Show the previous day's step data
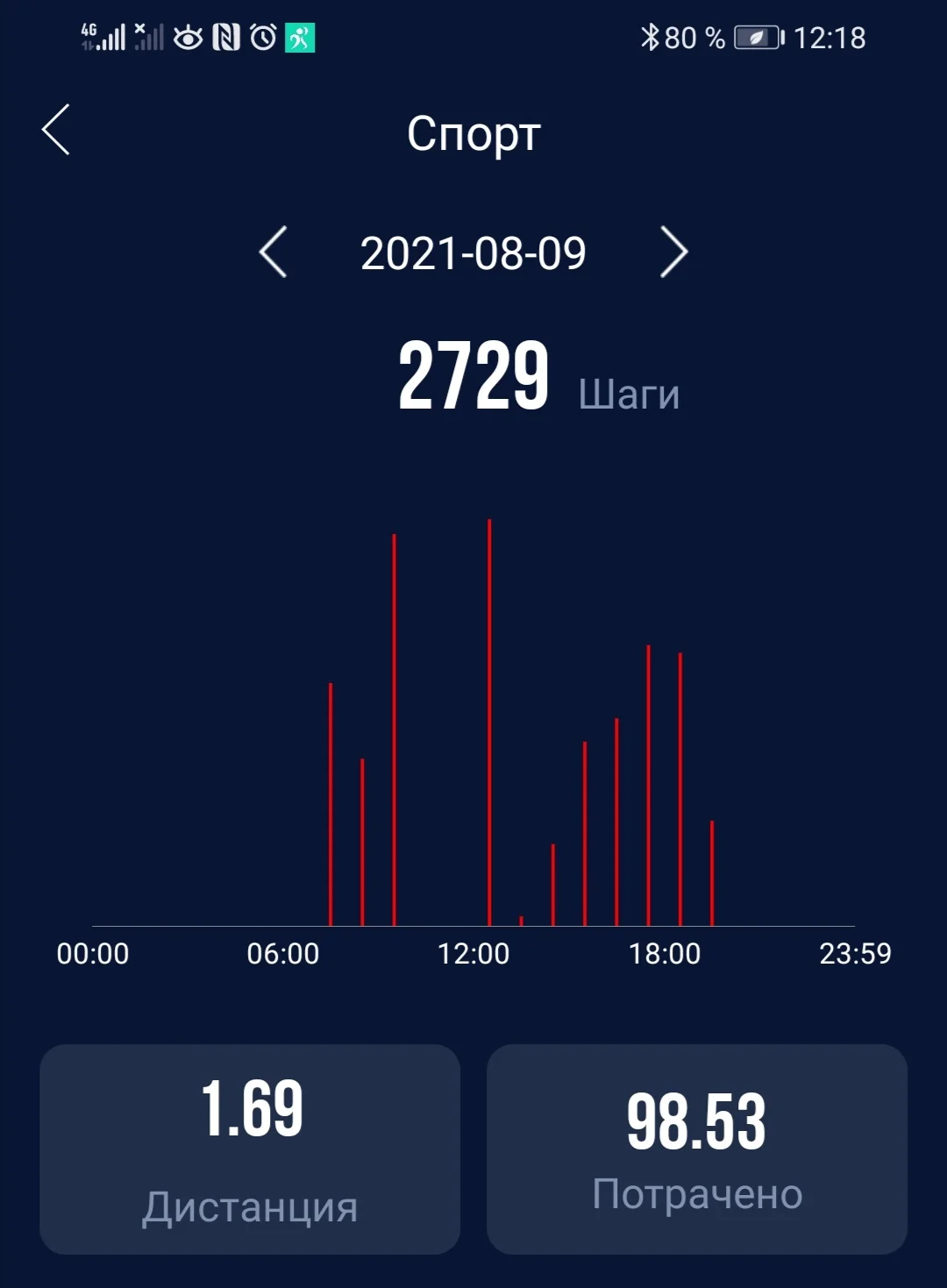 tap(274, 253)
